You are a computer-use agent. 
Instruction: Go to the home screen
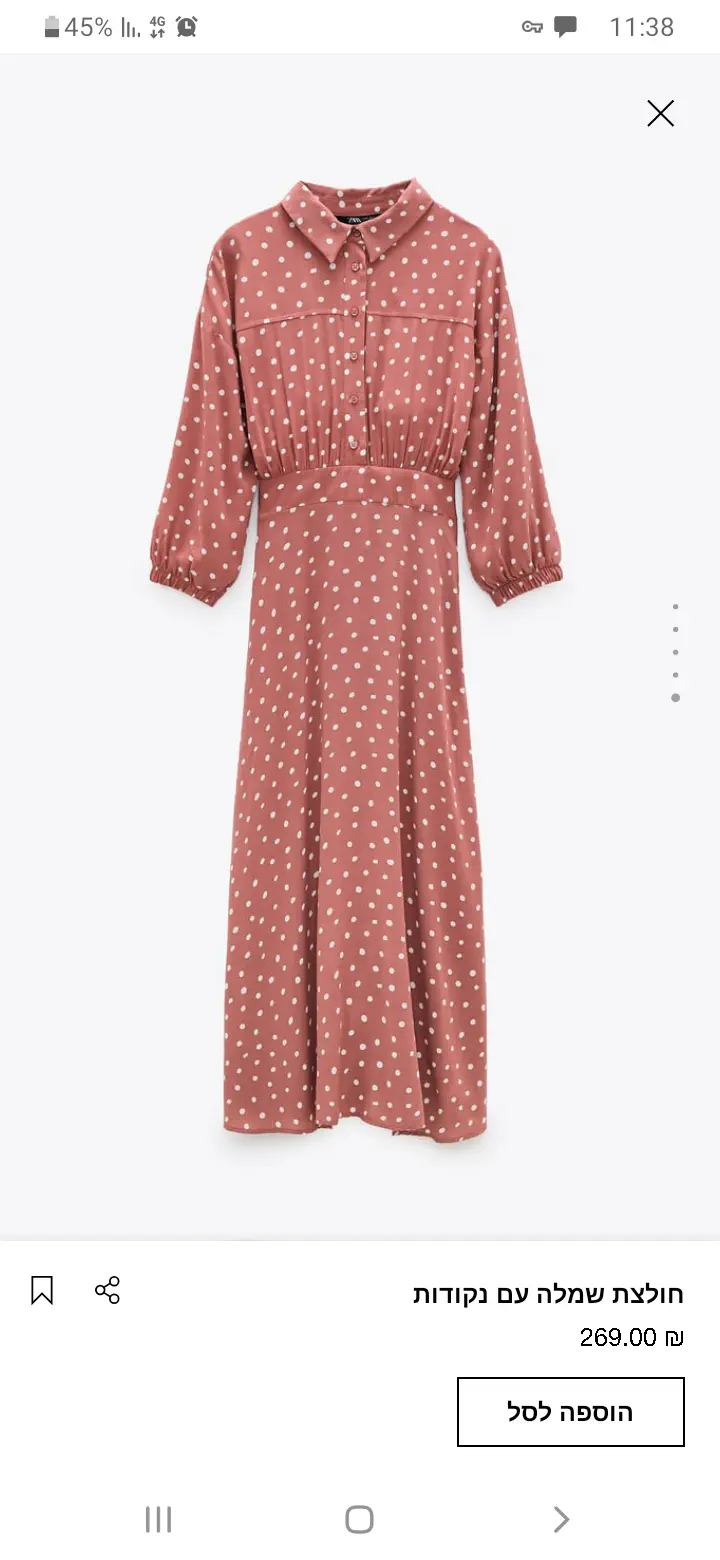359,1520
